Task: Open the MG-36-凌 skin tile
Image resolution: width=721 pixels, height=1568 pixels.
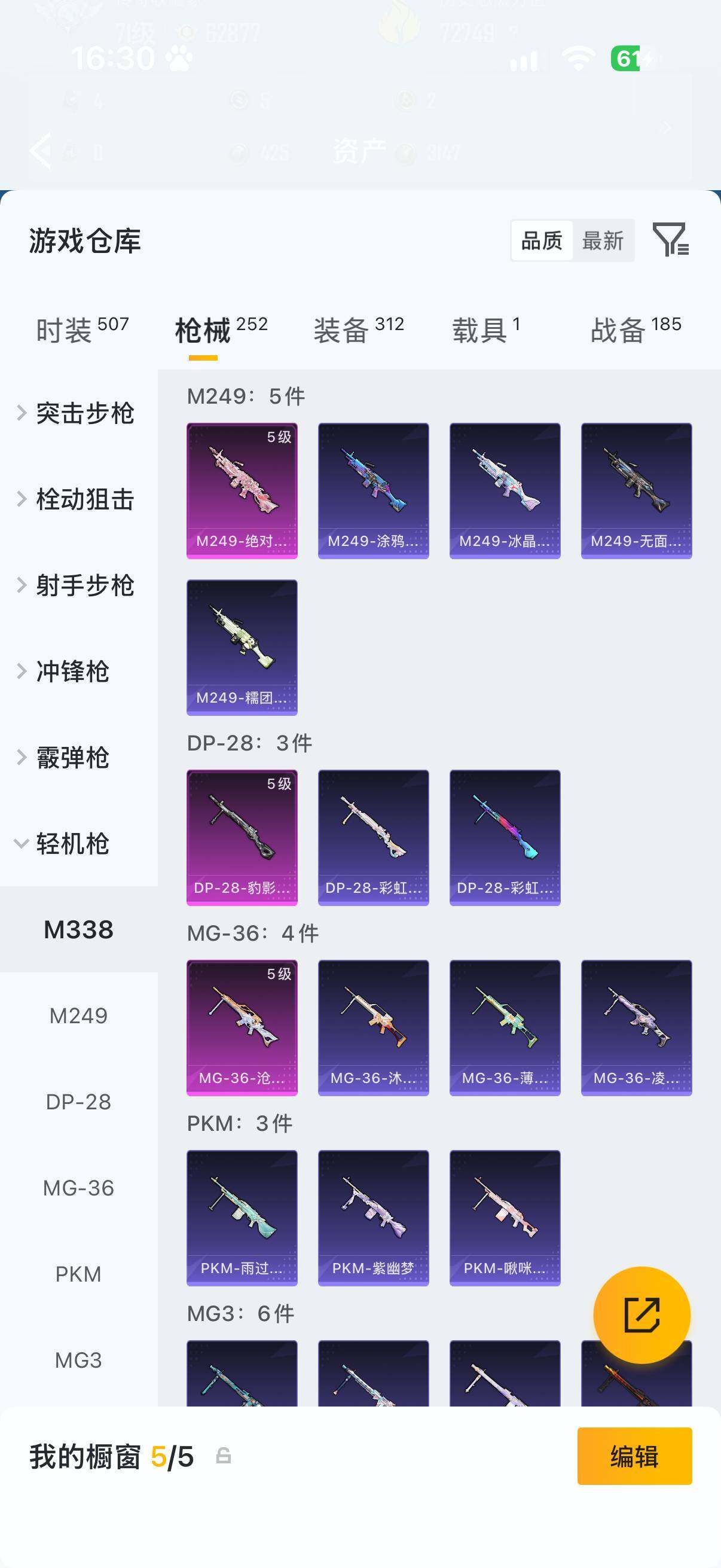Action: [637, 1028]
